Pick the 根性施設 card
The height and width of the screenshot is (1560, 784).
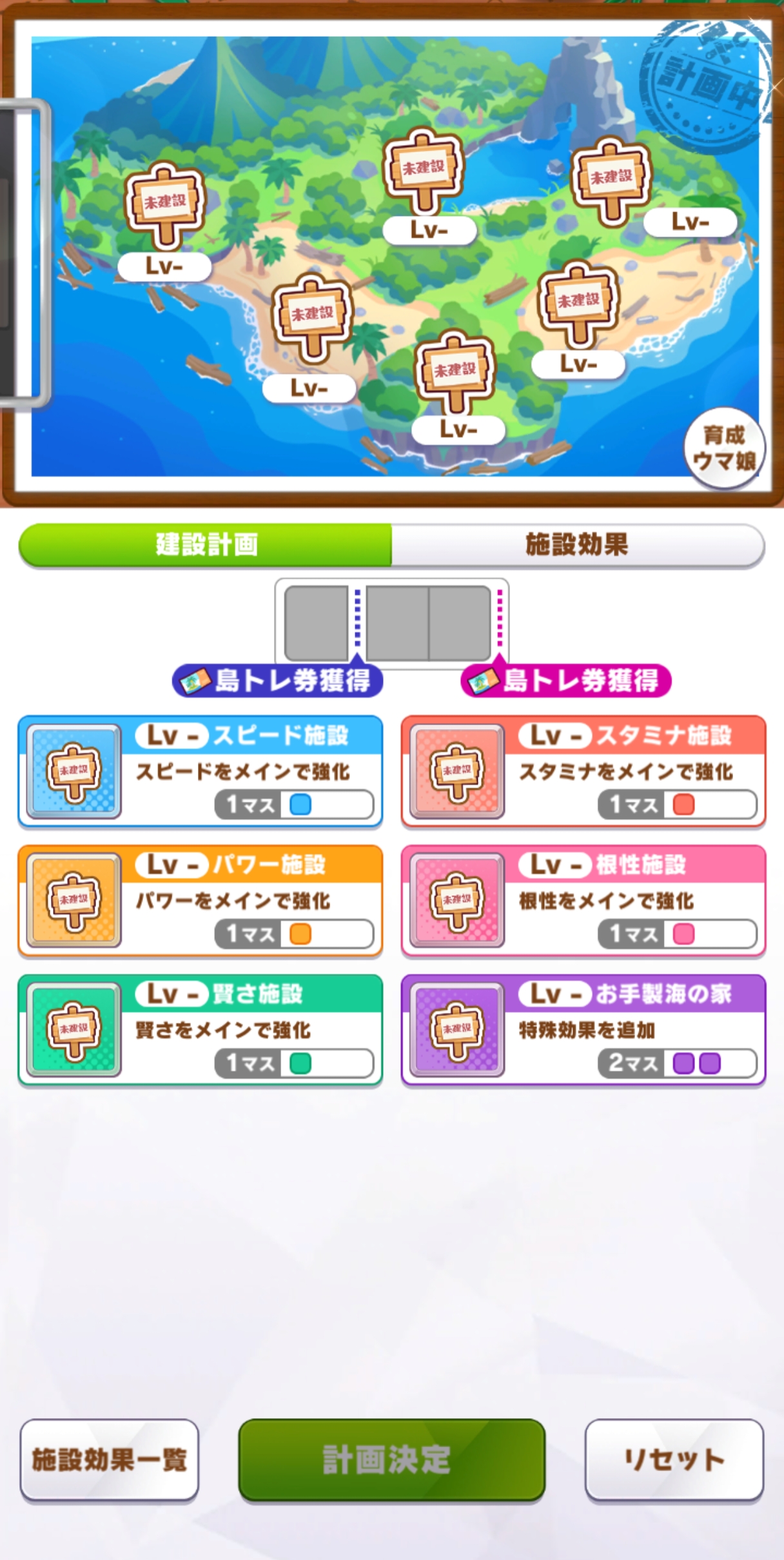point(583,901)
